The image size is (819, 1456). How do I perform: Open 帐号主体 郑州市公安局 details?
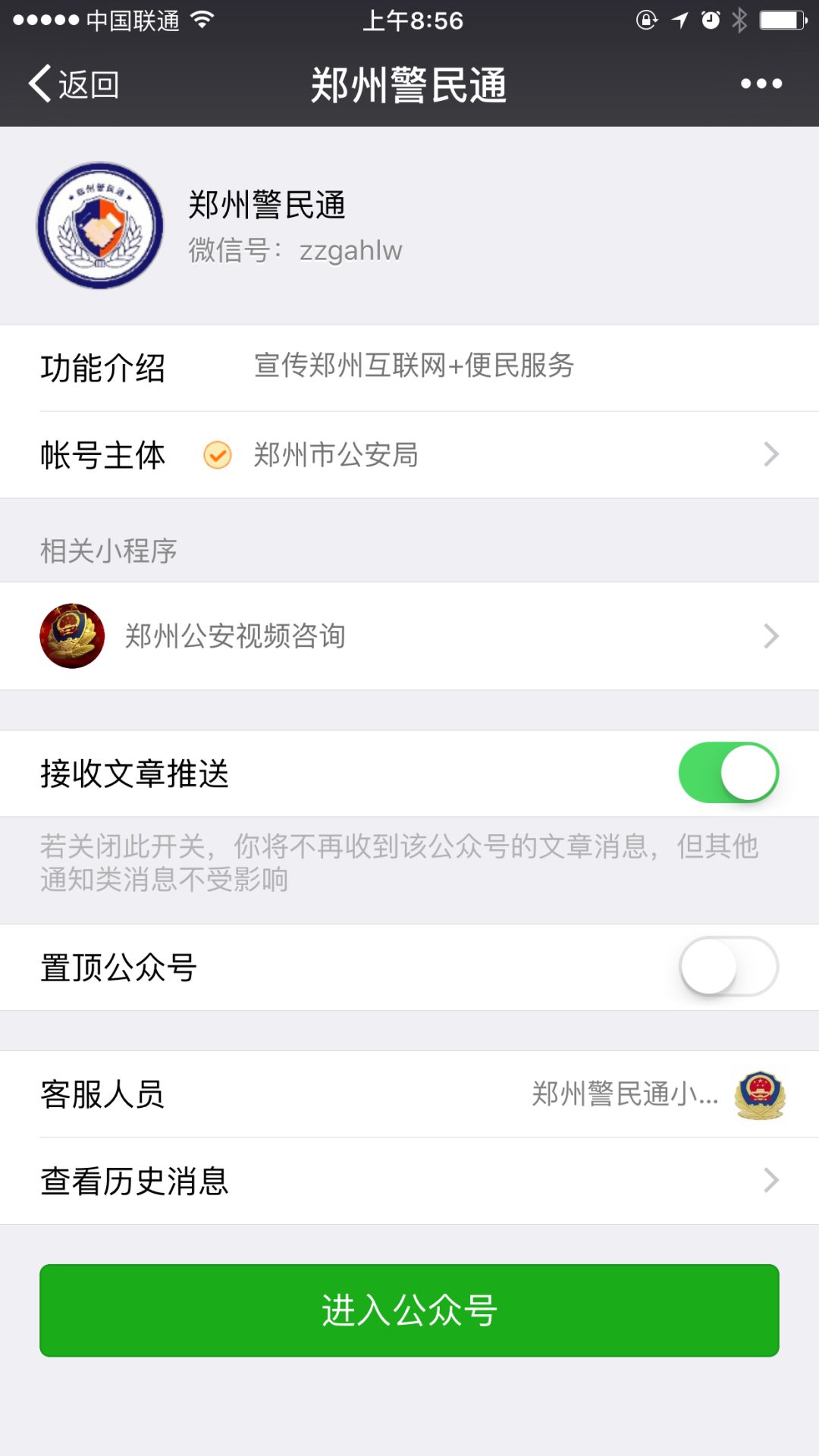409,455
